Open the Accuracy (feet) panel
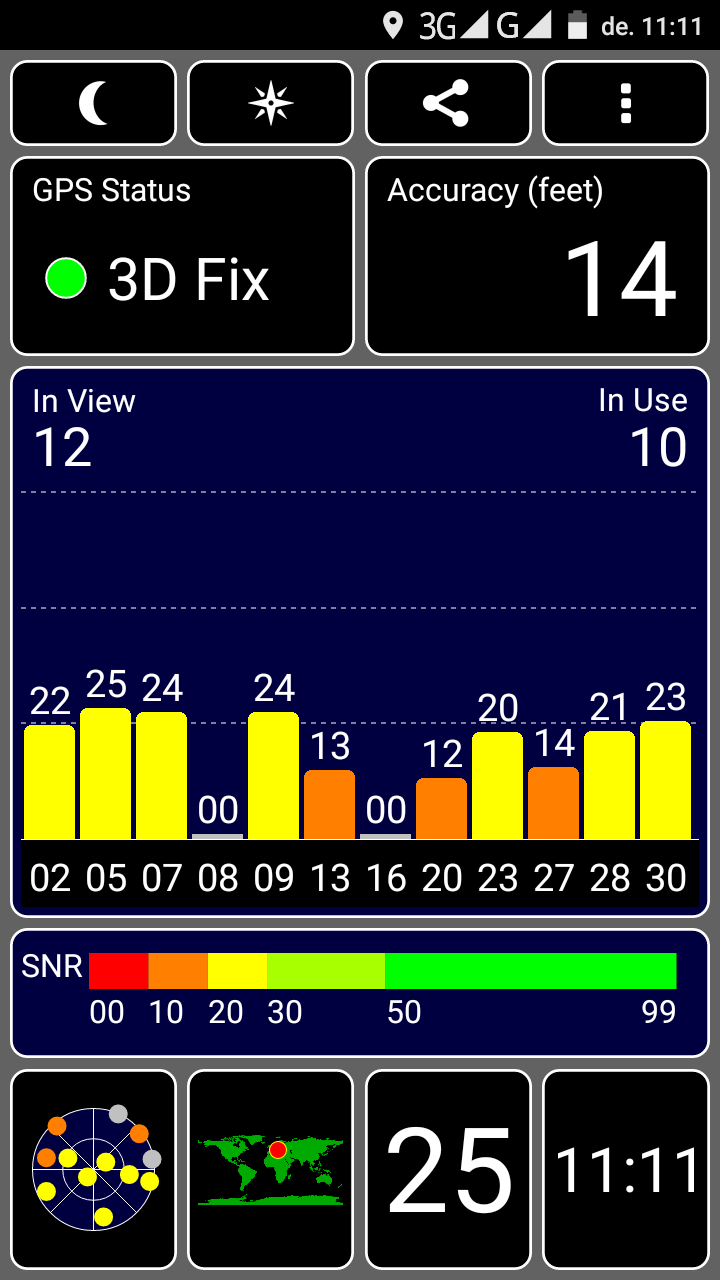The height and width of the screenshot is (1280, 720). click(x=537, y=256)
